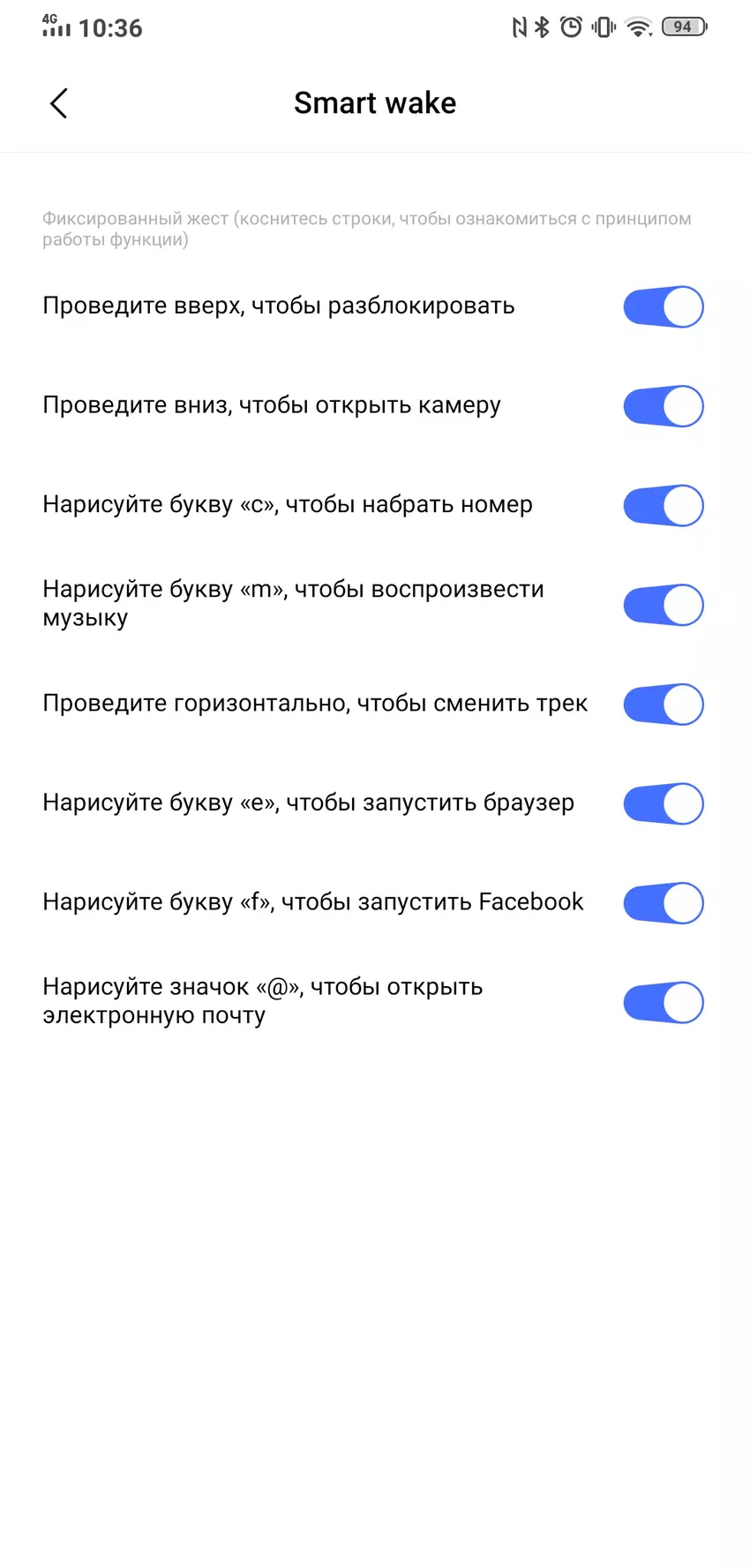The height and width of the screenshot is (1568, 750).
Task: Toggle the letter «c» gesture for dialing
Action: click(x=663, y=505)
